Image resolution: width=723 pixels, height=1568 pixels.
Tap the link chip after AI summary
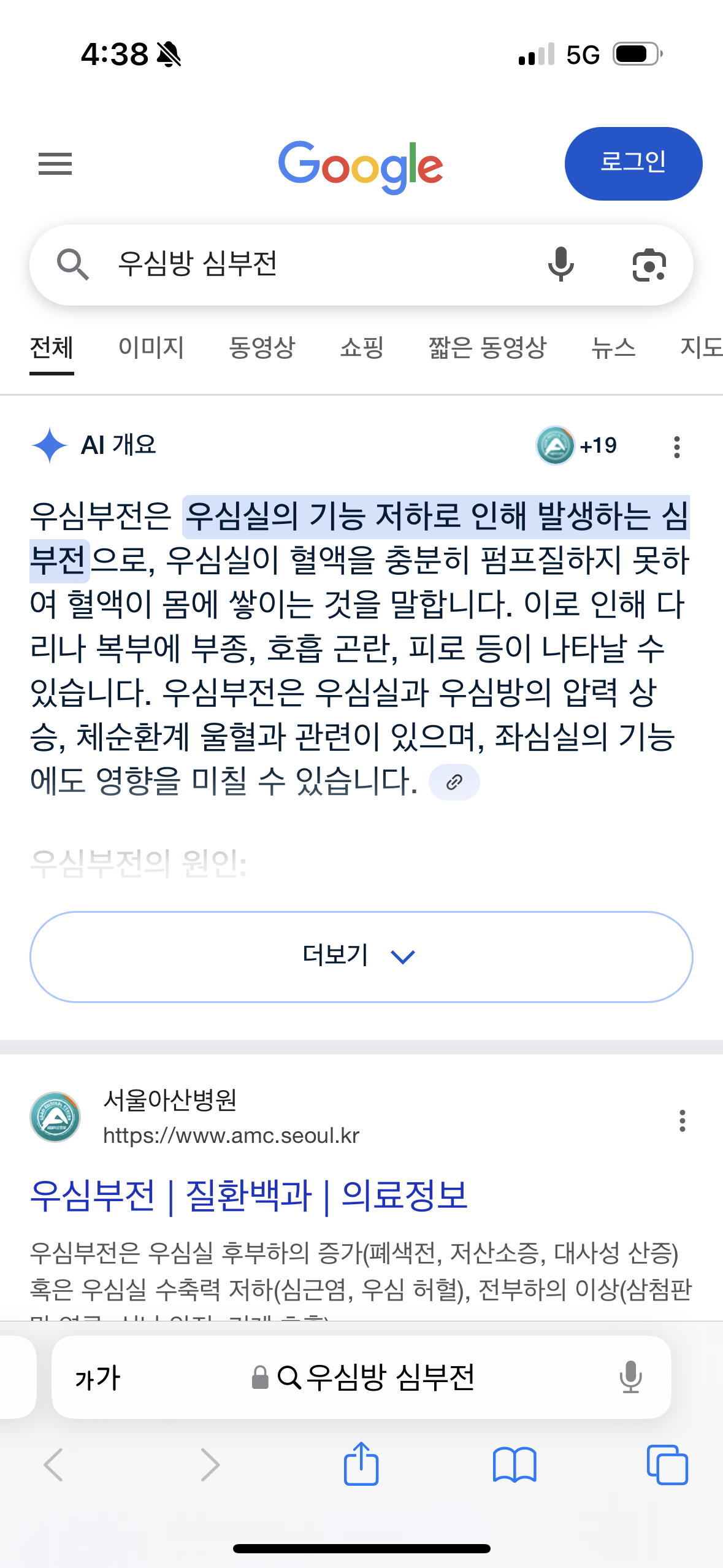tap(454, 782)
